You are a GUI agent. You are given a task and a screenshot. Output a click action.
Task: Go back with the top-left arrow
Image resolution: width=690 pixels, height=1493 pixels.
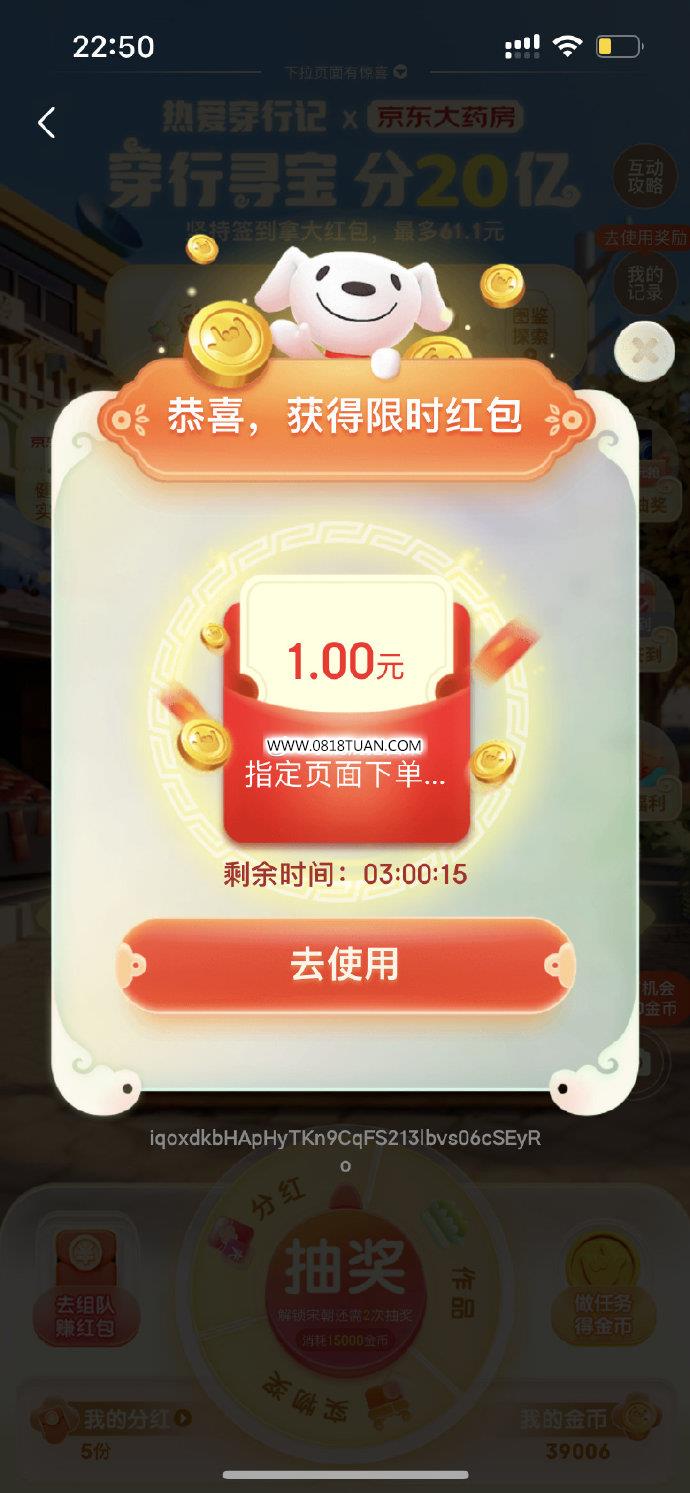coord(46,123)
